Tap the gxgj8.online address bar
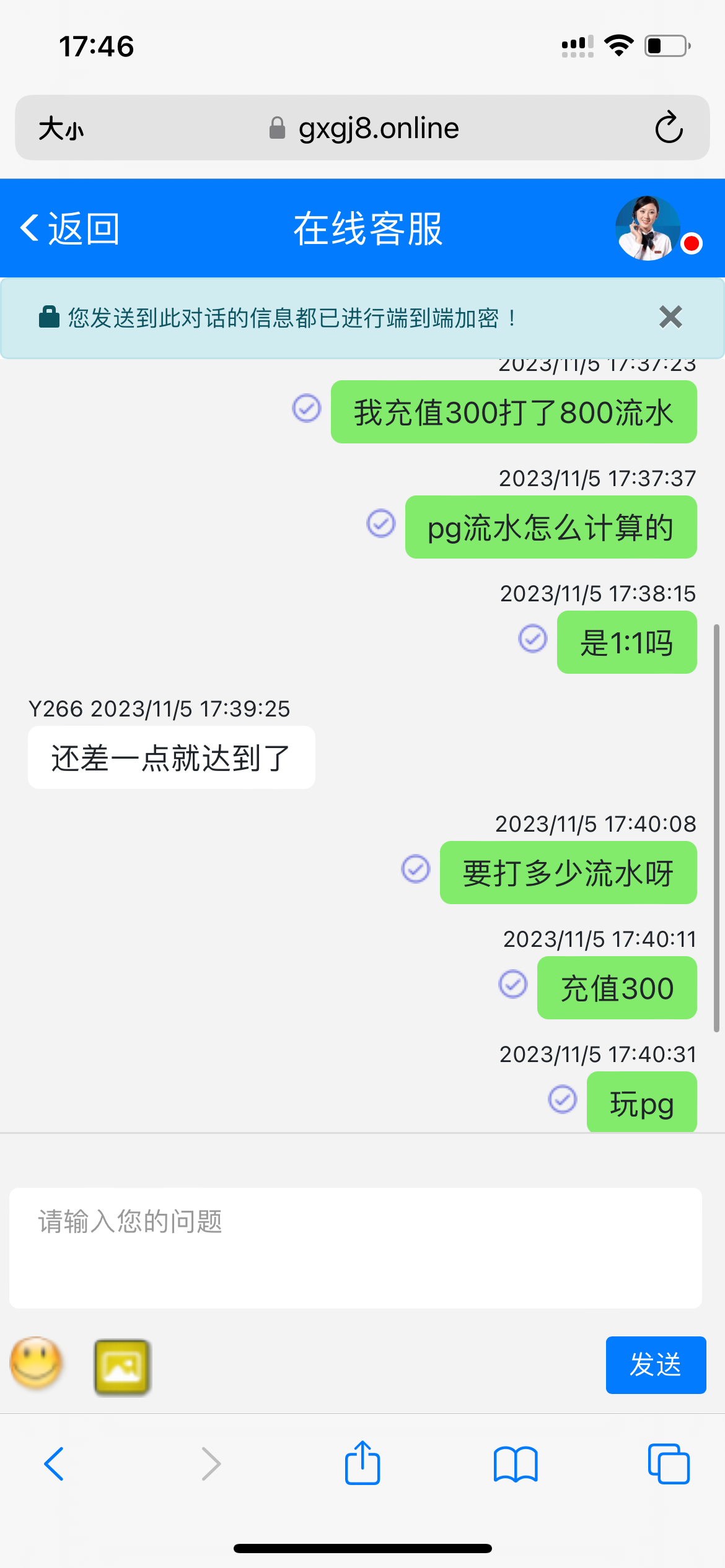The height and width of the screenshot is (1568, 725). (x=364, y=128)
